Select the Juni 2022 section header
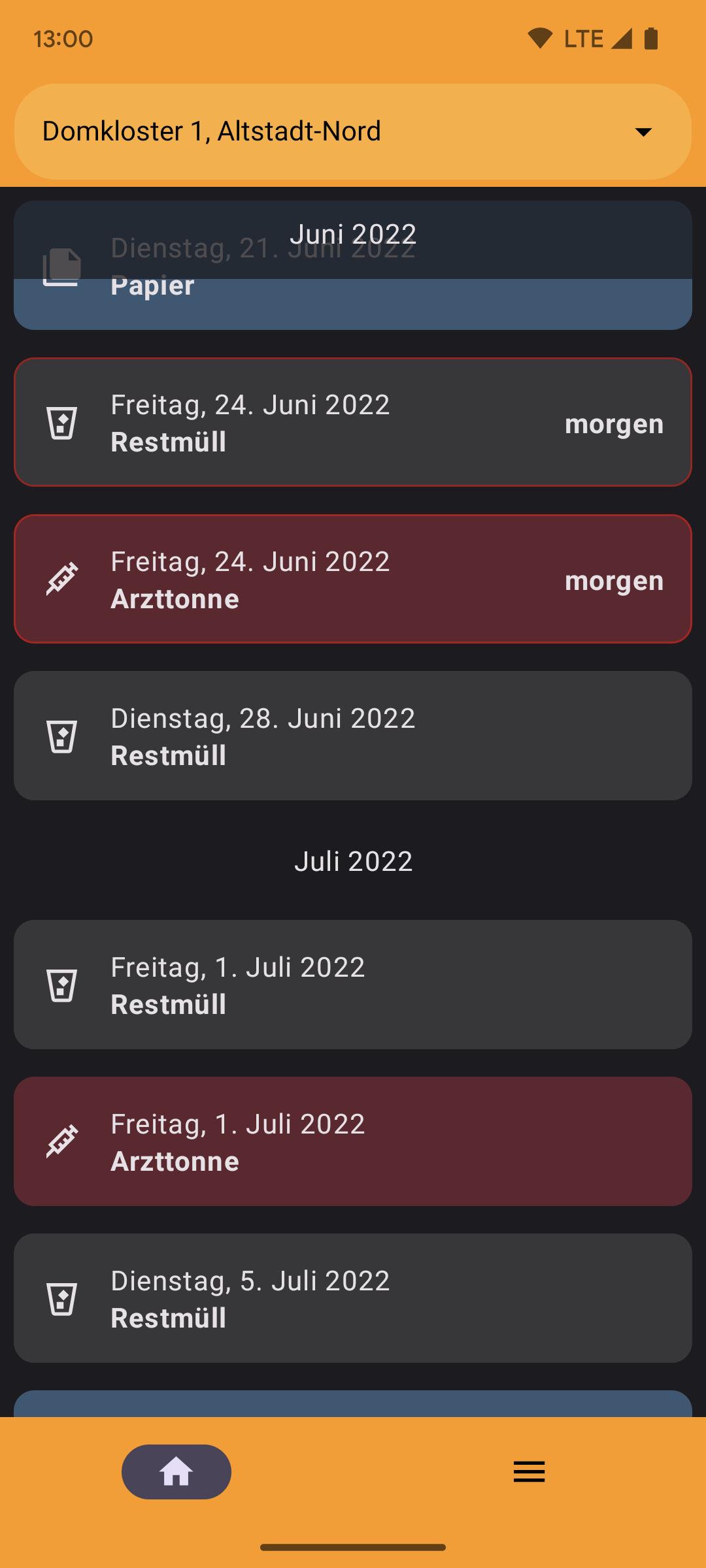 click(x=353, y=233)
